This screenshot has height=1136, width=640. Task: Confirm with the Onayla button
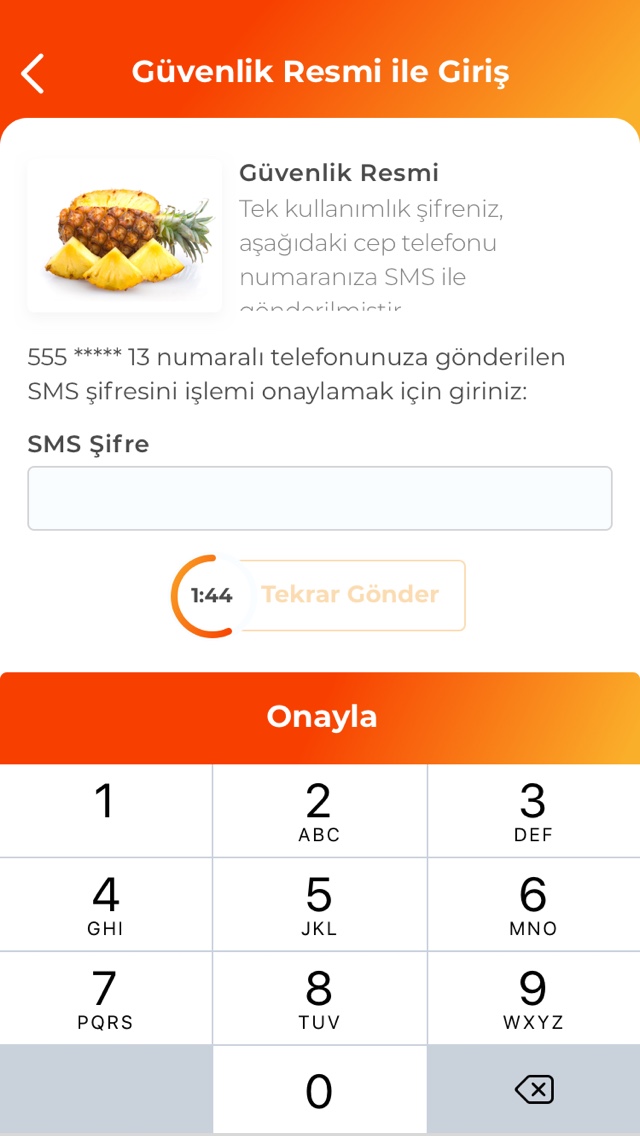(320, 717)
